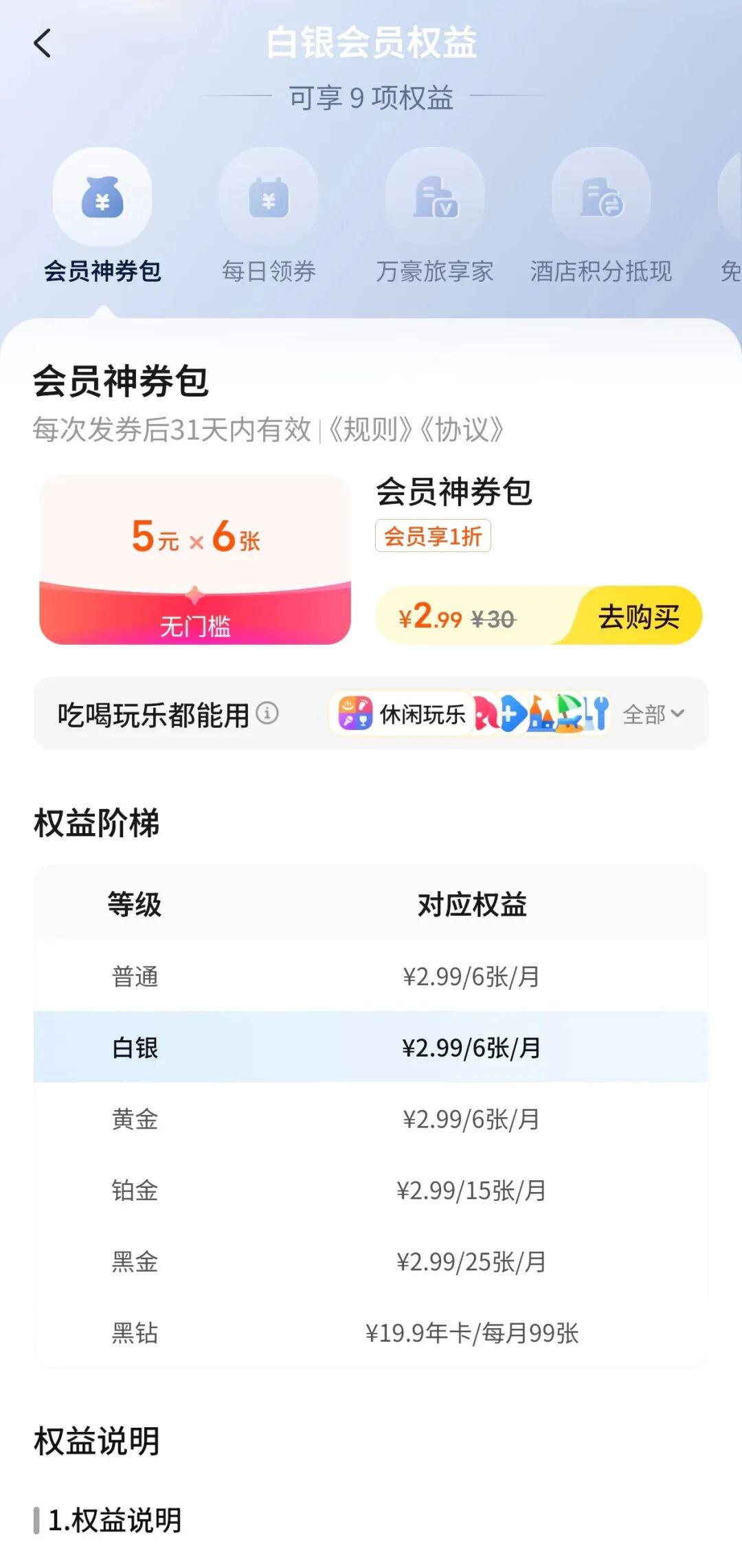Tap the beach umbrella travel icon
This screenshot has height=1568, width=742.
tap(567, 715)
